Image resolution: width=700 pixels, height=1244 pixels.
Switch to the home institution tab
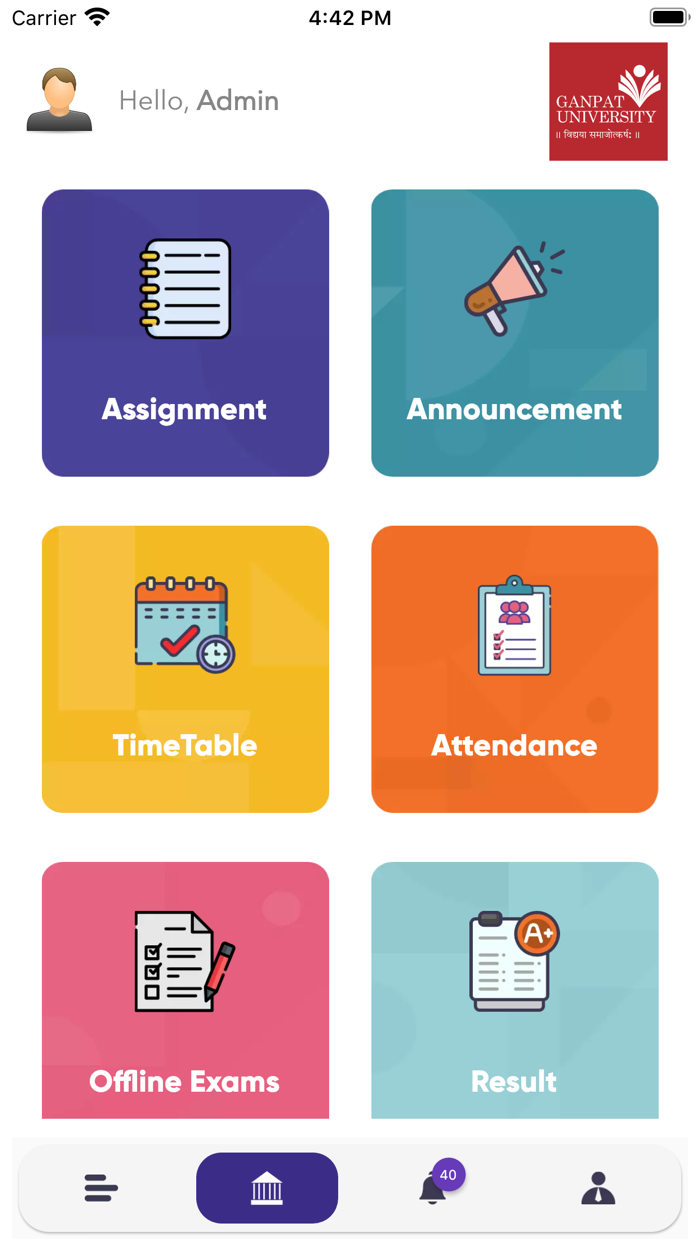[x=267, y=1188]
